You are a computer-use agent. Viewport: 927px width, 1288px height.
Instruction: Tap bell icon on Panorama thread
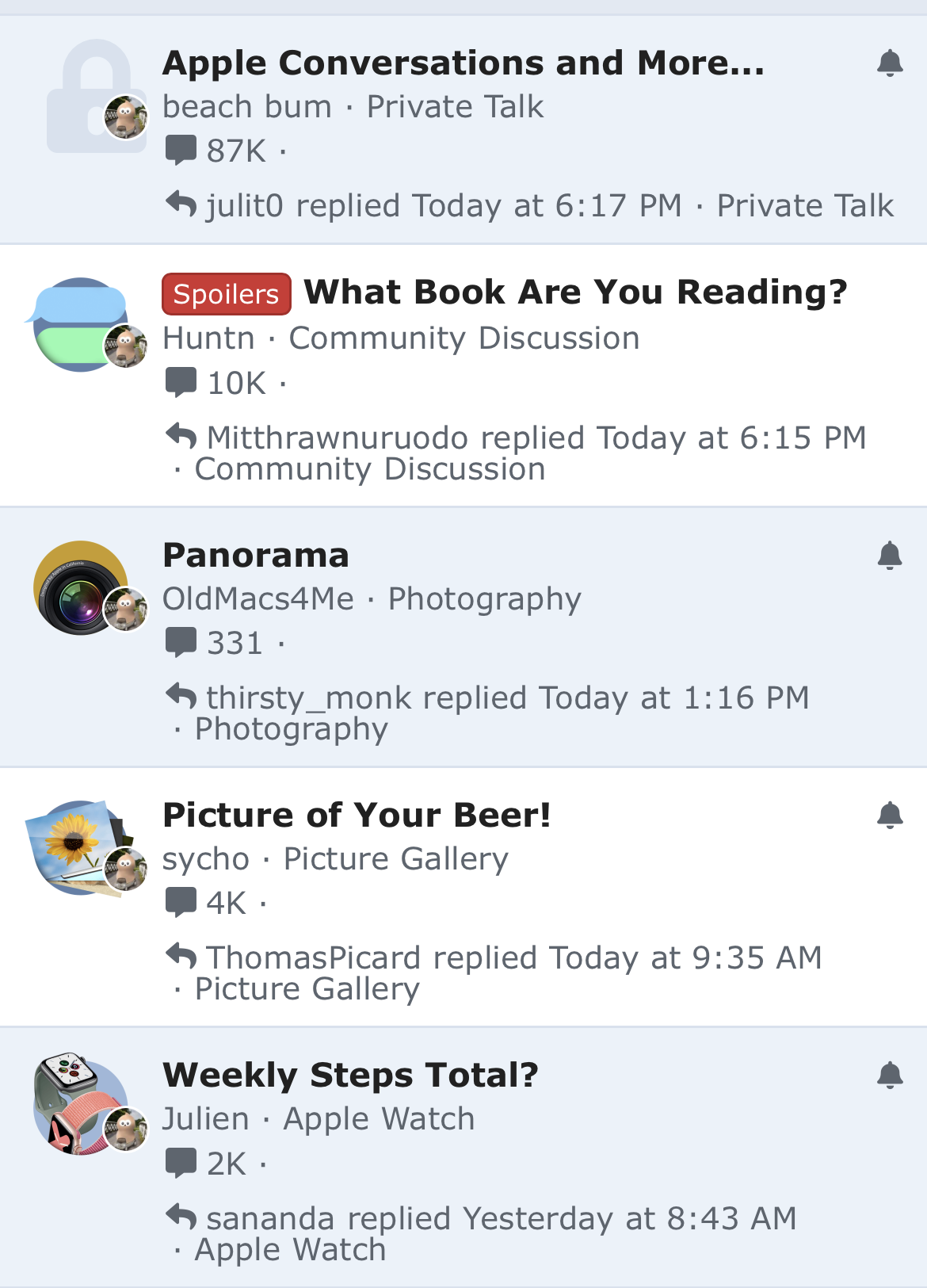click(x=890, y=556)
